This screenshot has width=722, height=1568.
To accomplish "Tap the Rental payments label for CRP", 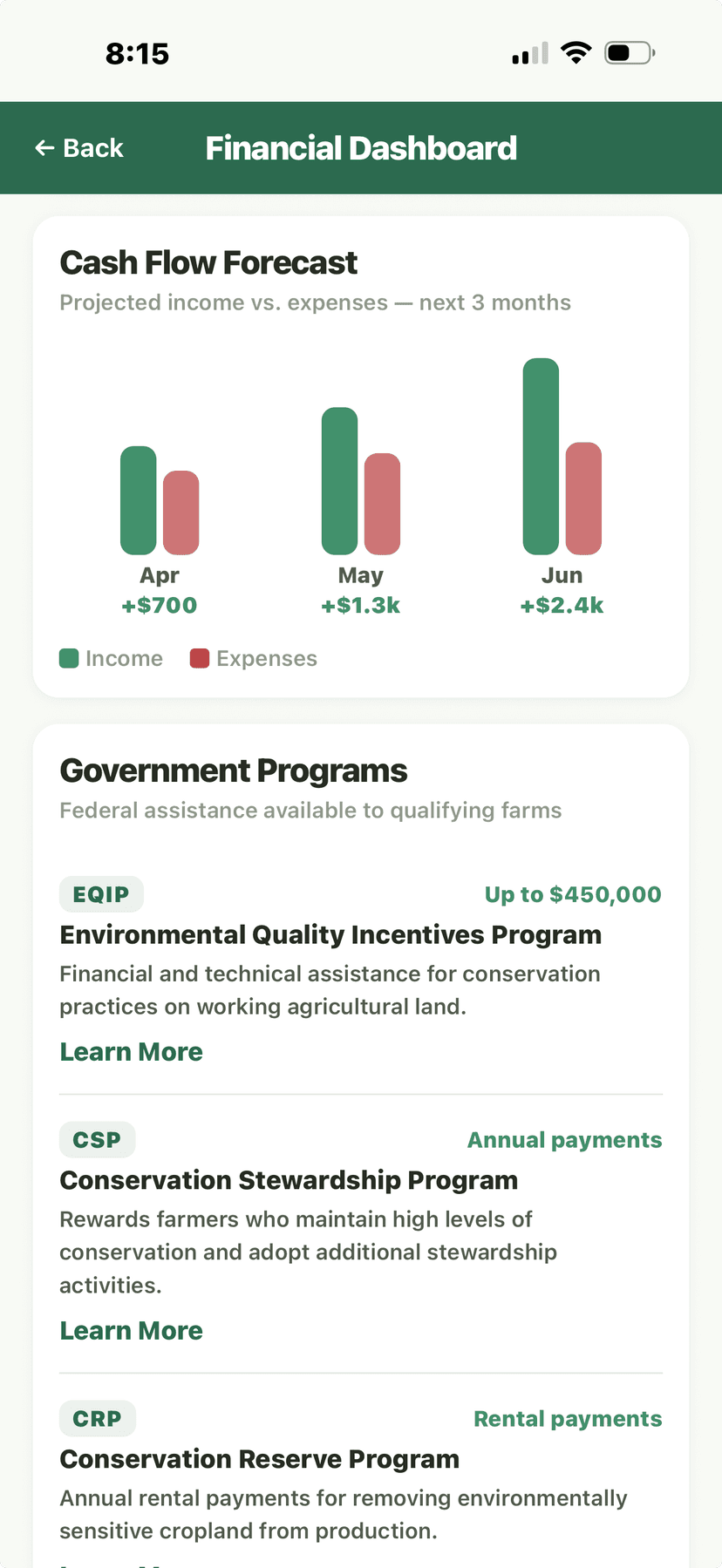I will tap(567, 1418).
